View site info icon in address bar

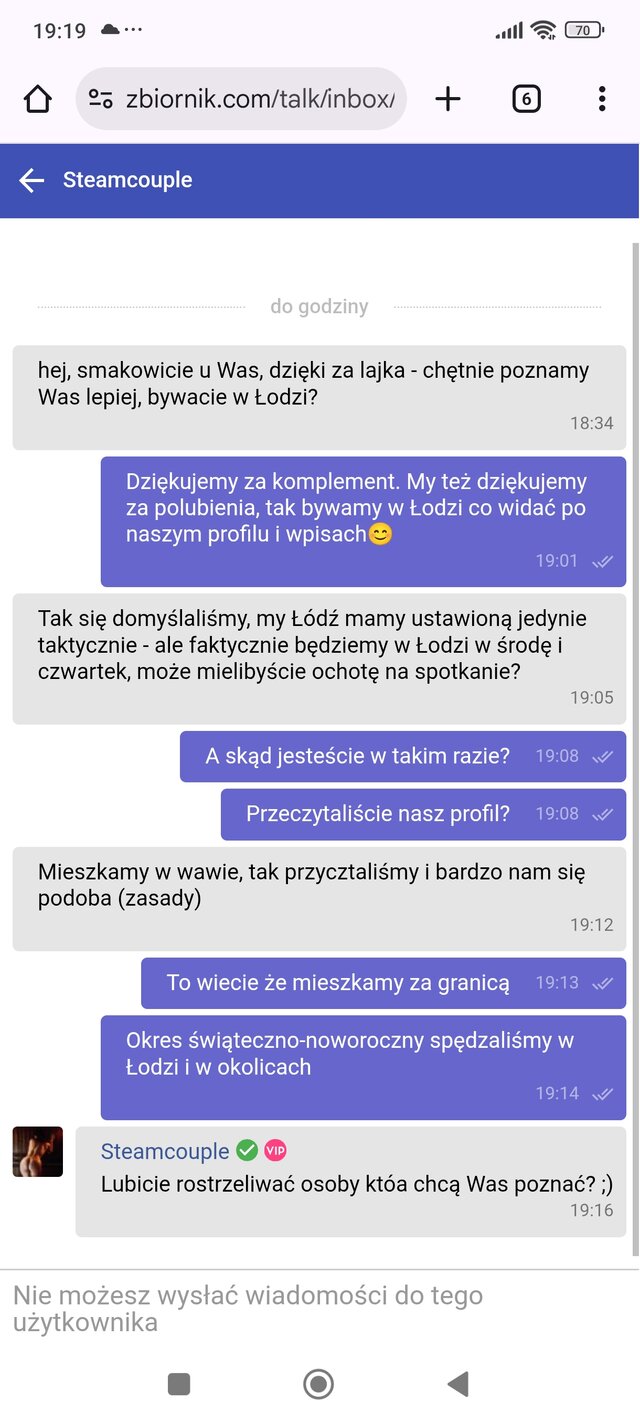[x=101, y=99]
